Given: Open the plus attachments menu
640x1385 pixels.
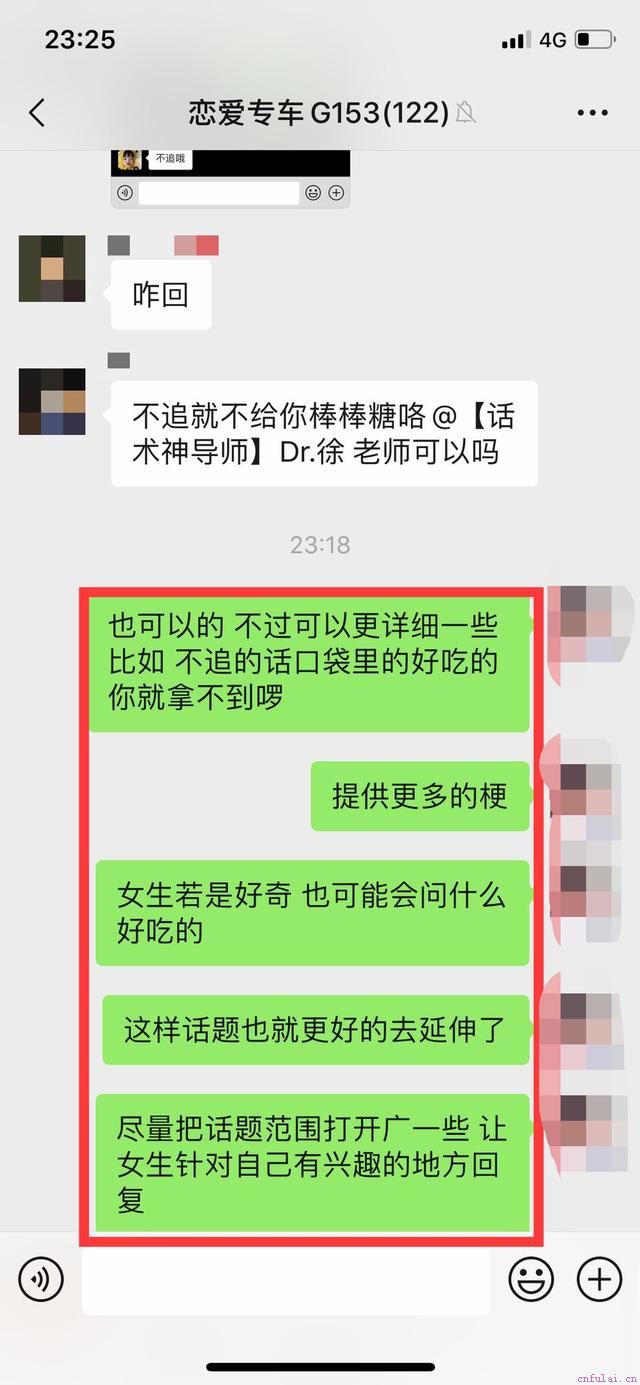Looking at the screenshot, I should [599, 1279].
